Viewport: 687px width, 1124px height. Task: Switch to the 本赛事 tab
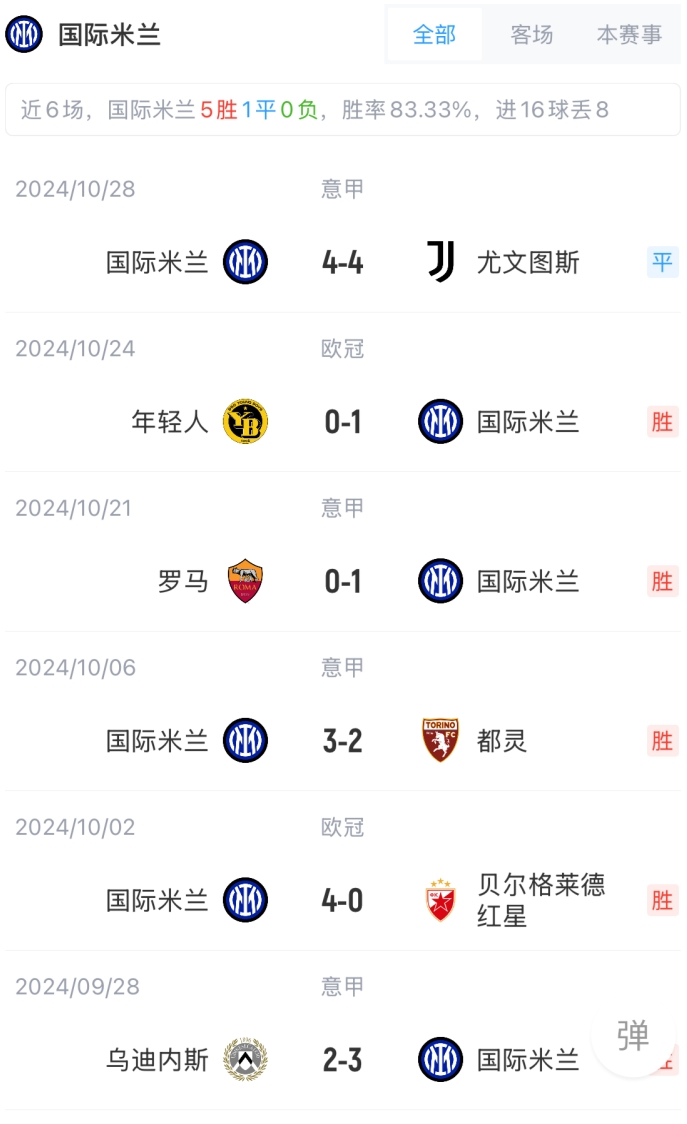coord(629,34)
